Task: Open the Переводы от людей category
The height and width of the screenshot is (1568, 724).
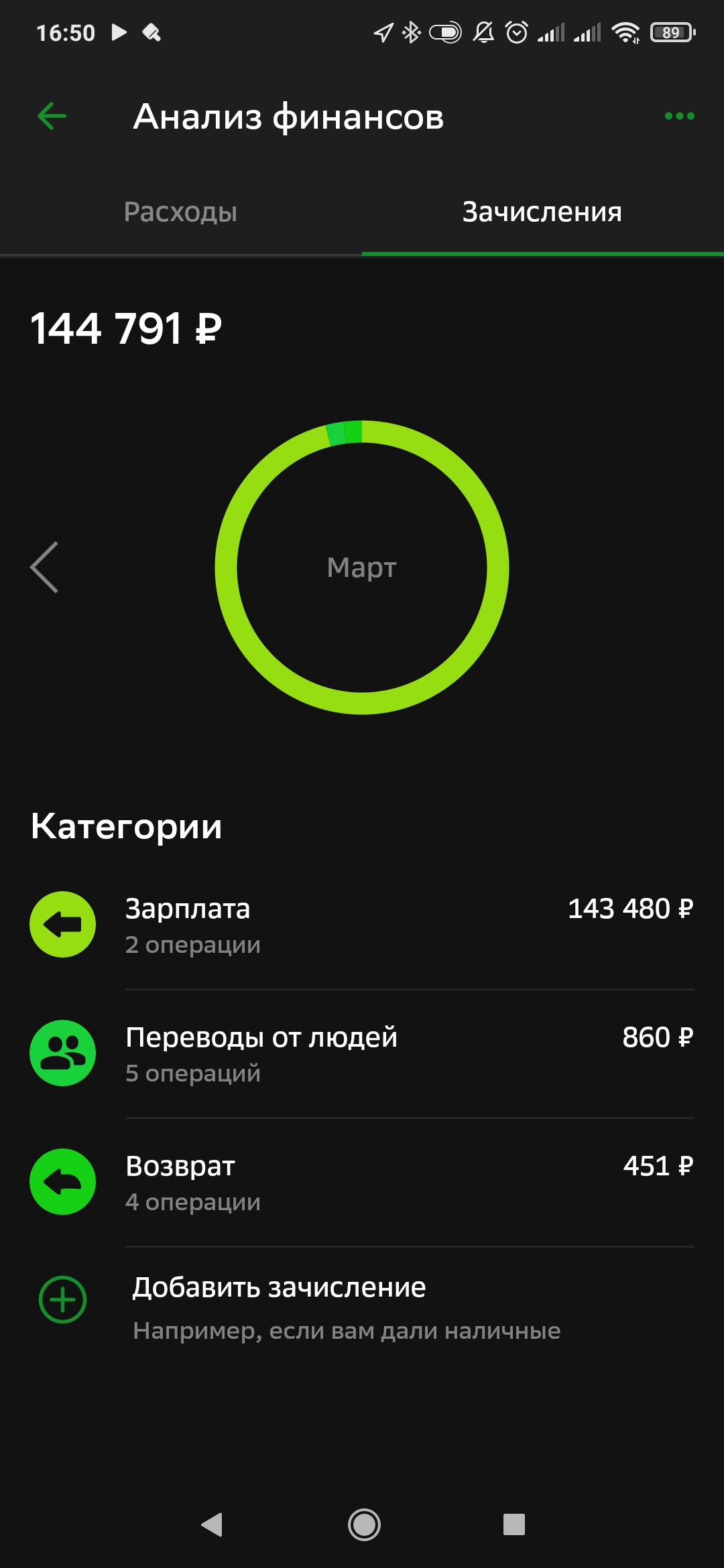Action: [362, 1054]
